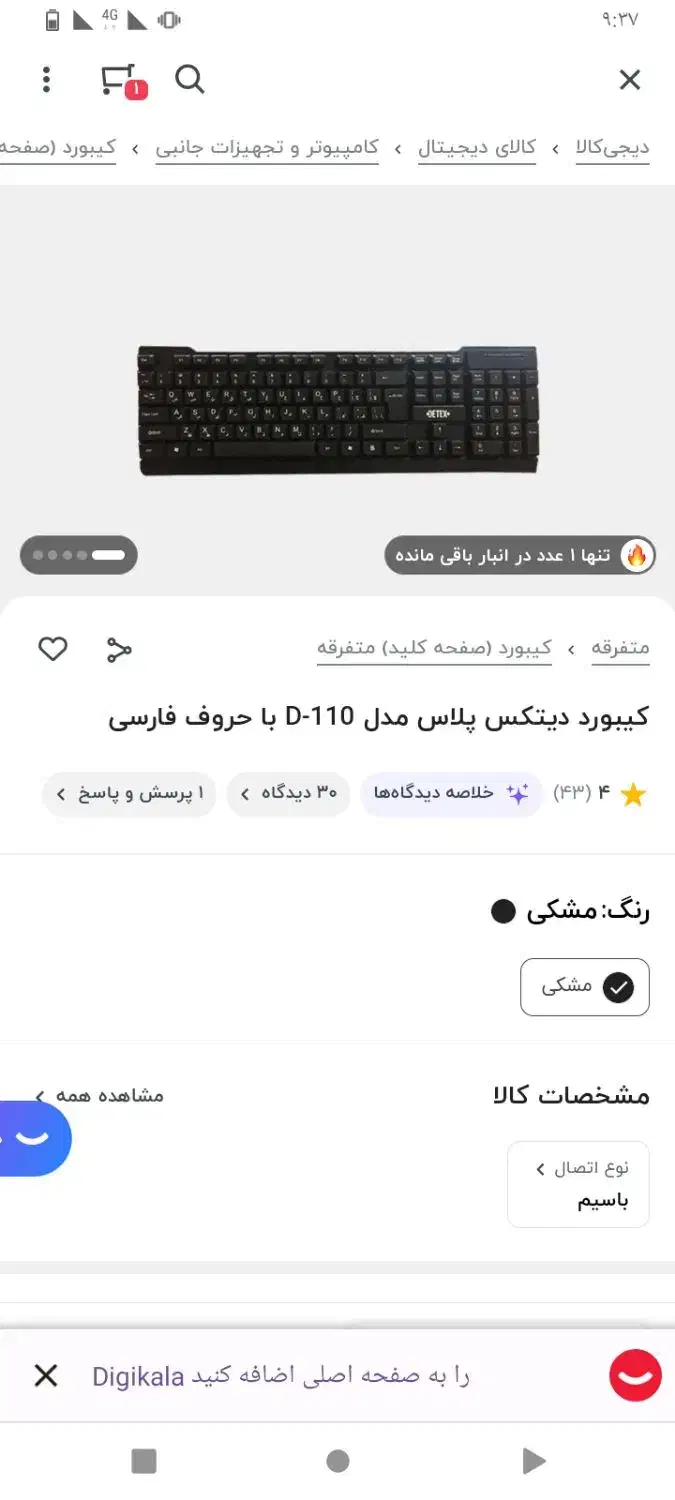Close the product page with the X
The width and height of the screenshot is (675, 1500).
pos(629,80)
